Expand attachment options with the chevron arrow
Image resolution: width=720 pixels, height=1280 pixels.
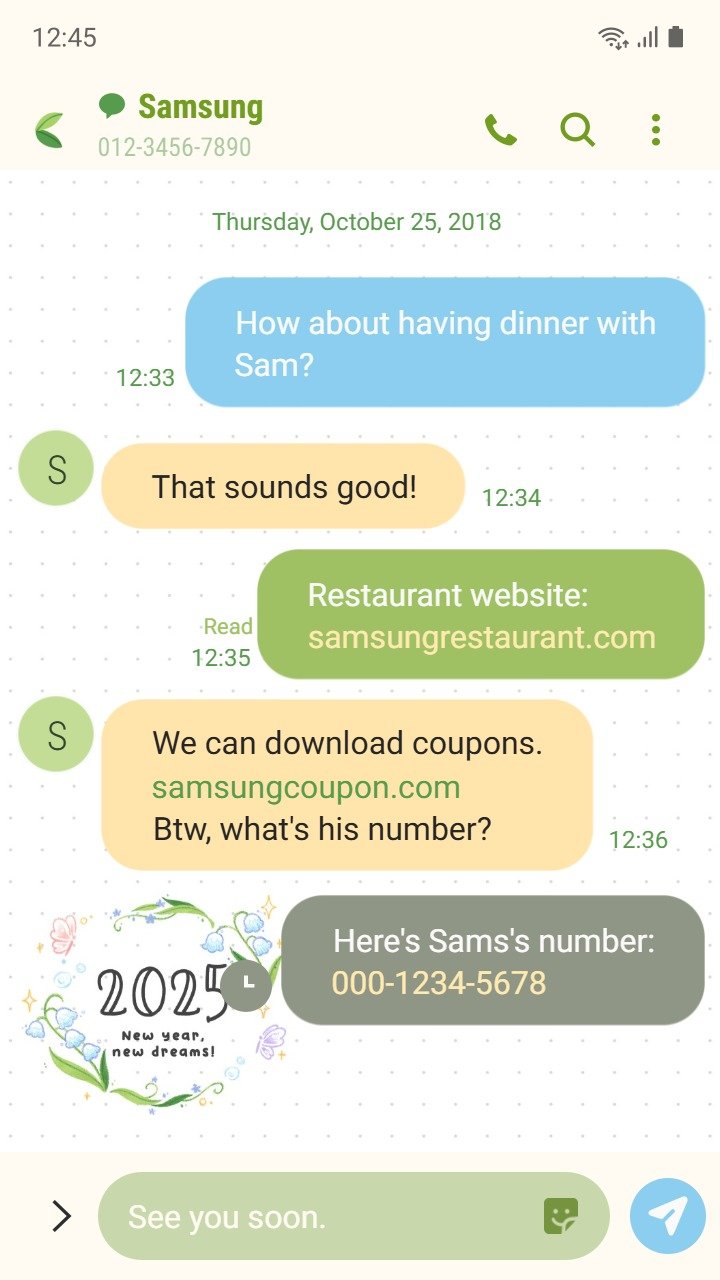pos(62,1216)
